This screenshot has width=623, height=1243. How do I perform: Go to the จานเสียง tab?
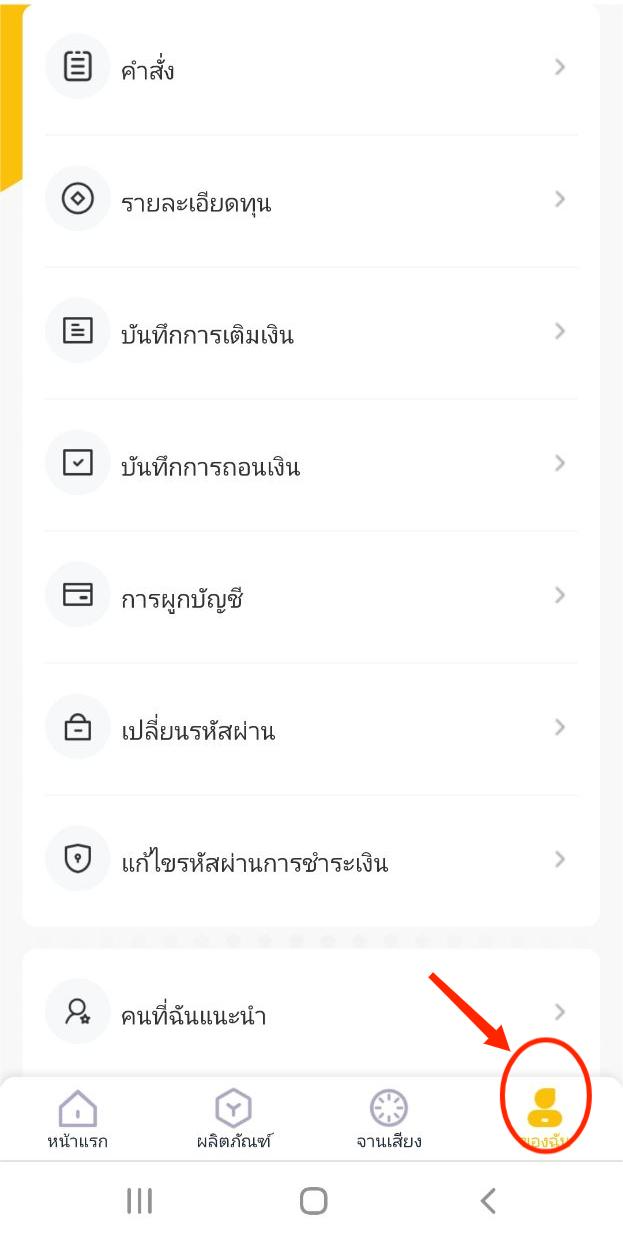(x=389, y=1119)
